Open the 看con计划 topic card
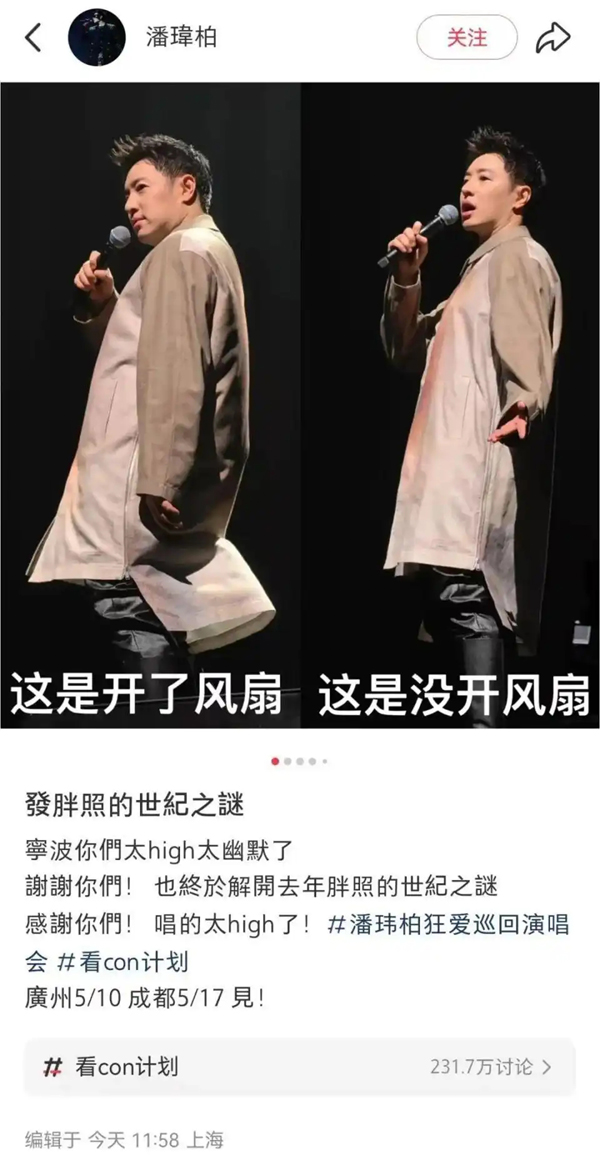The width and height of the screenshot is (600, 1160). pyautogui.click(x=300, y=1067)
